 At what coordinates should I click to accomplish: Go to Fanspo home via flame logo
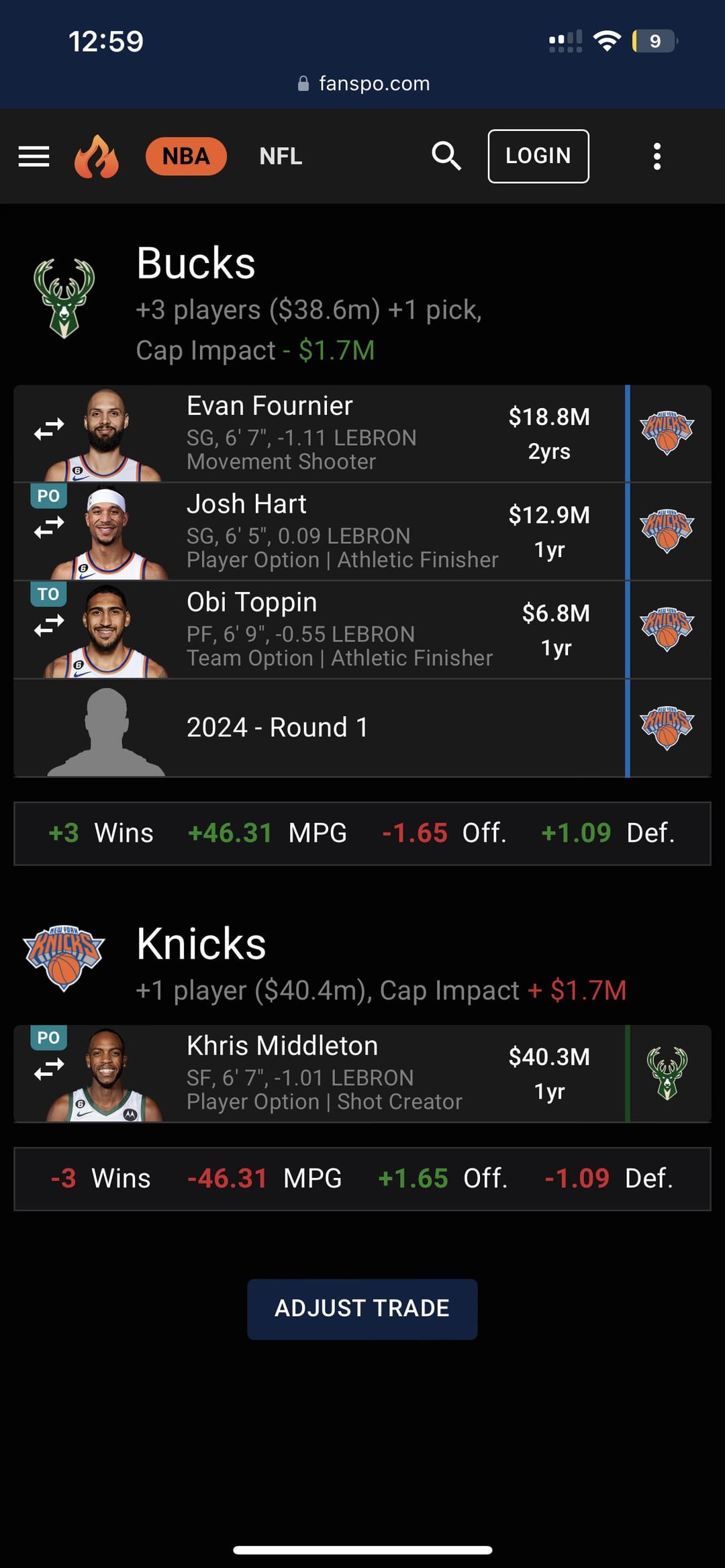tap(97, 156)
